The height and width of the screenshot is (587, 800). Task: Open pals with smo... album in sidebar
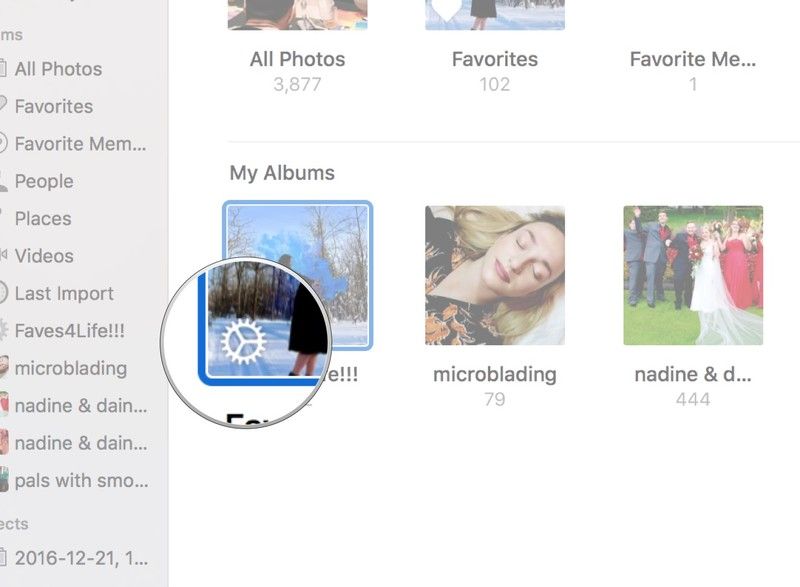[x=80, y=480]
